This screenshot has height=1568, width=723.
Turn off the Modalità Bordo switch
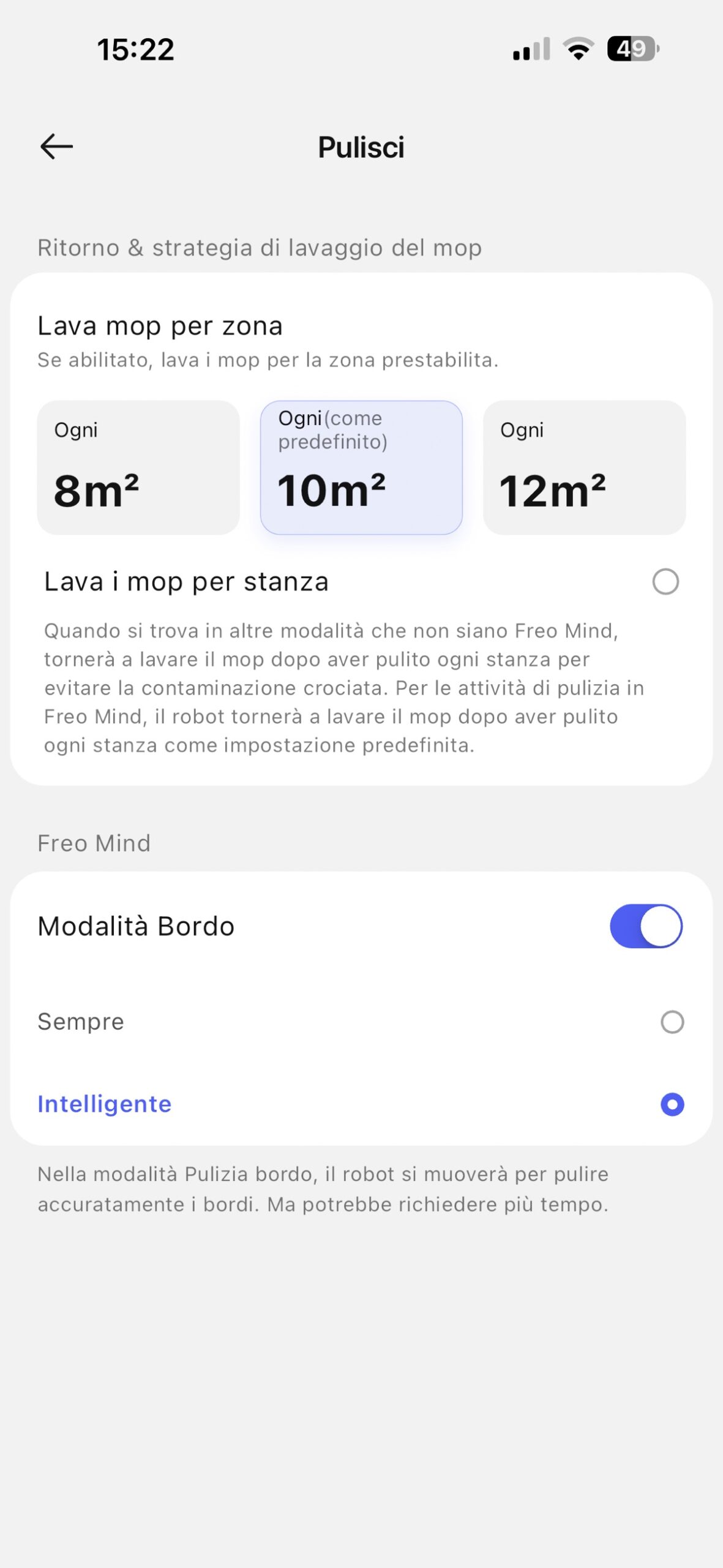click(646, 926)
